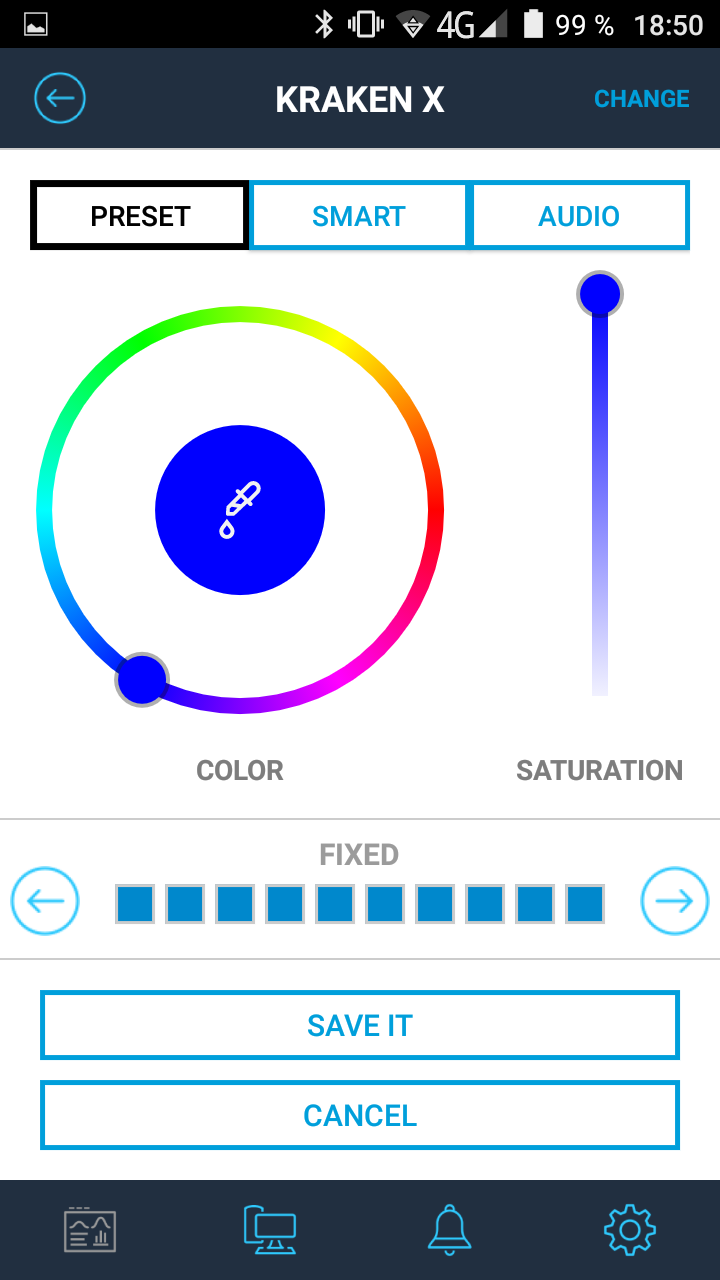
Task: Tap the color wheel ring handle
Action: [x=141, y=680]
